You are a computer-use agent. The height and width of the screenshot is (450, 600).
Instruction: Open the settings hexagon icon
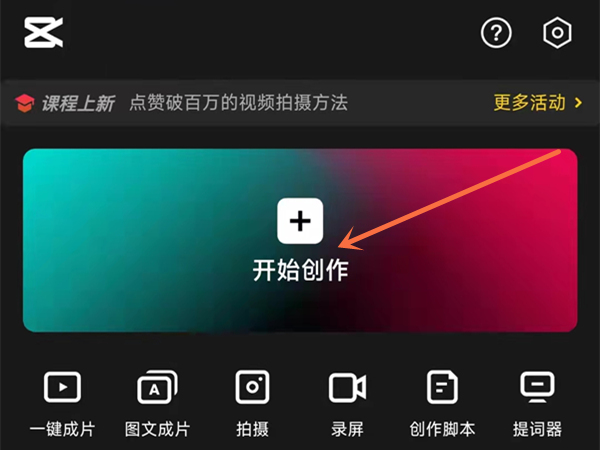(556, 33)
